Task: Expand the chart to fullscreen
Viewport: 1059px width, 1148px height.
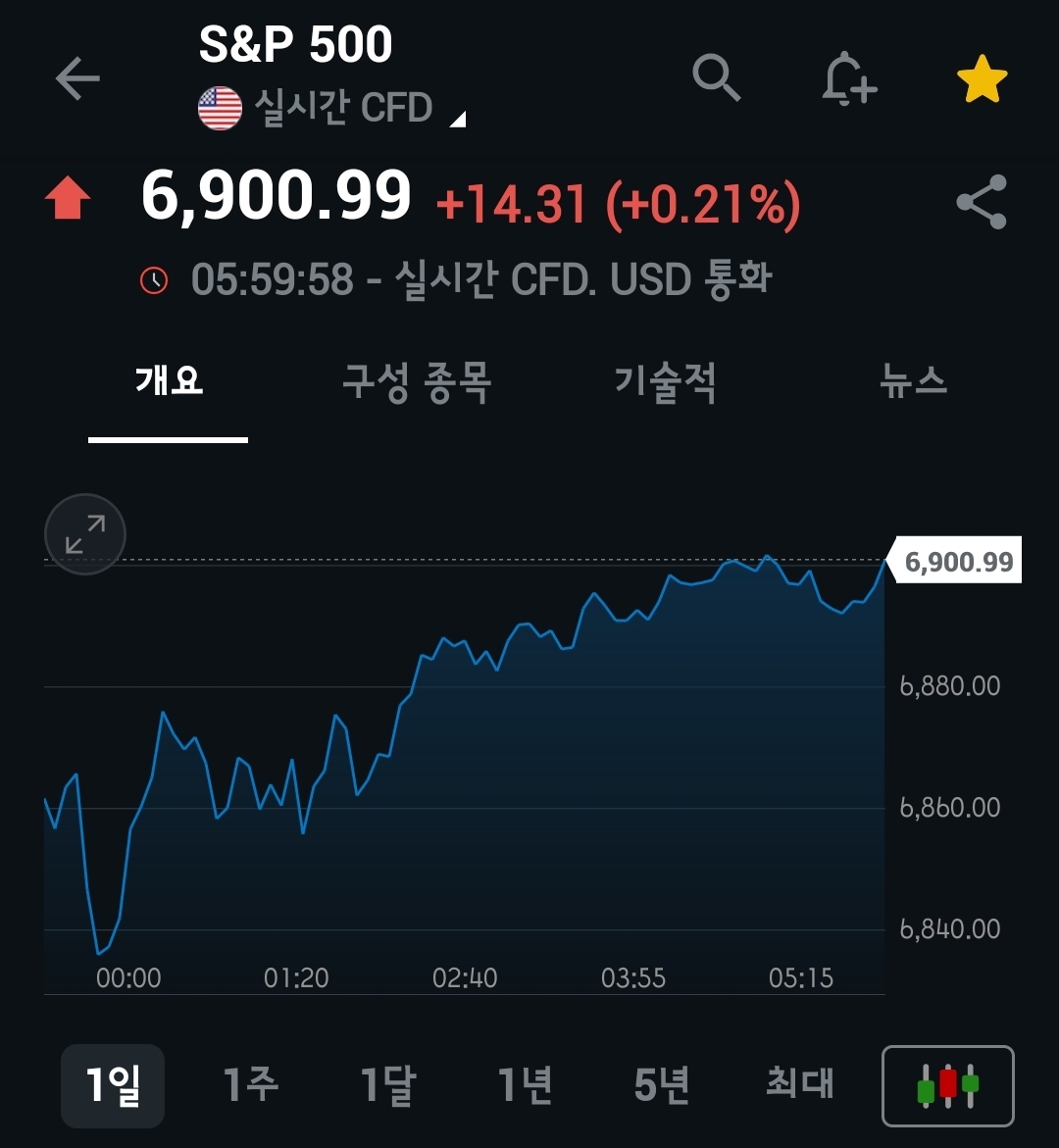Action: [85, 534]
